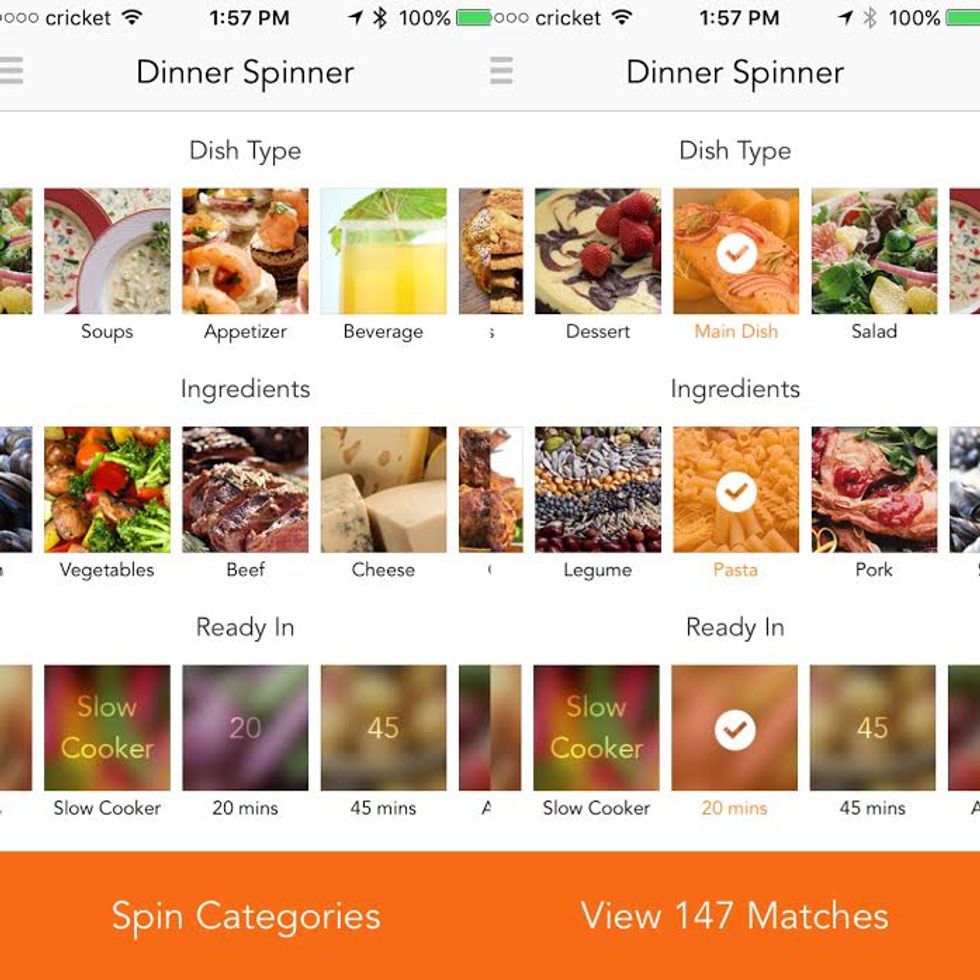
Task: Choose Beef as an ingredient
Action: 245,489
